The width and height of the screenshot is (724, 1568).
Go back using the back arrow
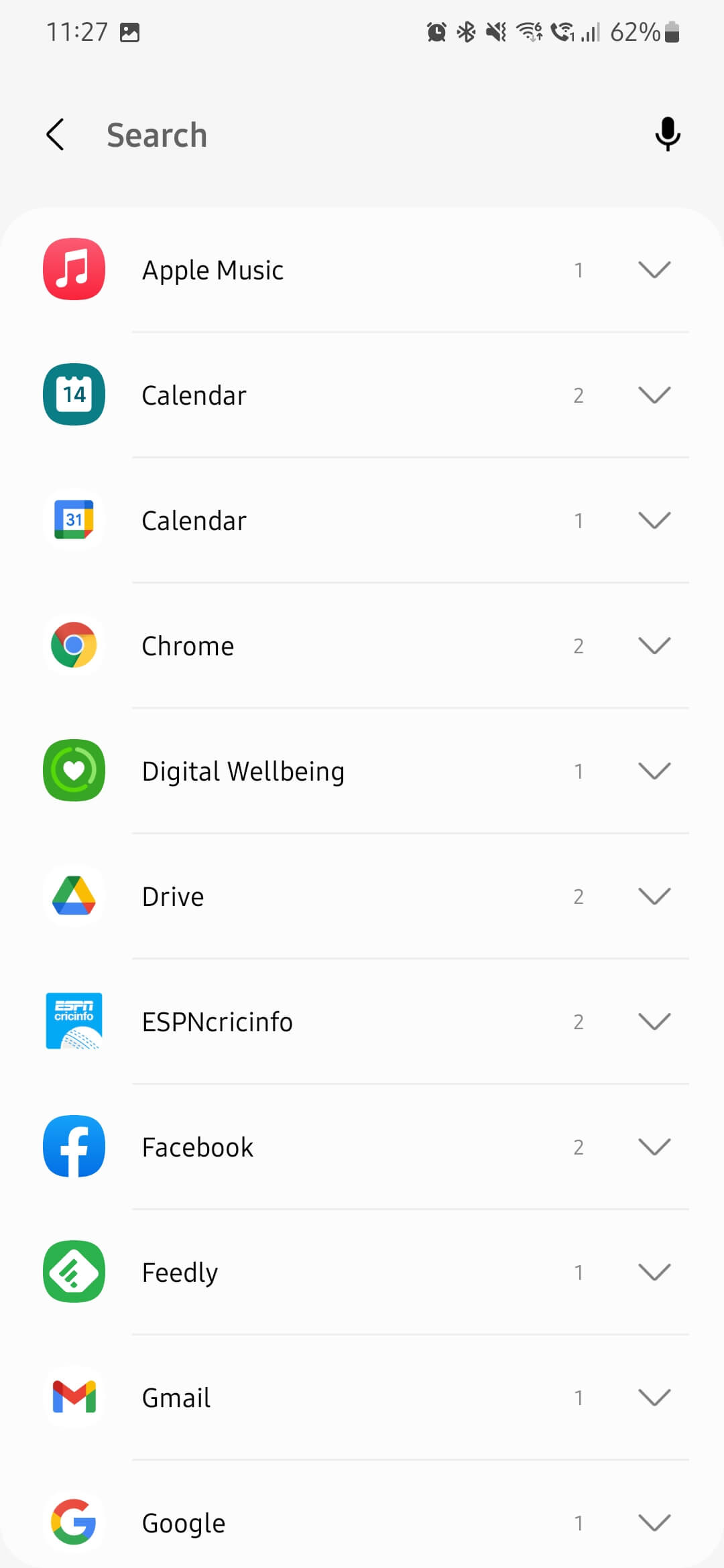pos(56,135)
